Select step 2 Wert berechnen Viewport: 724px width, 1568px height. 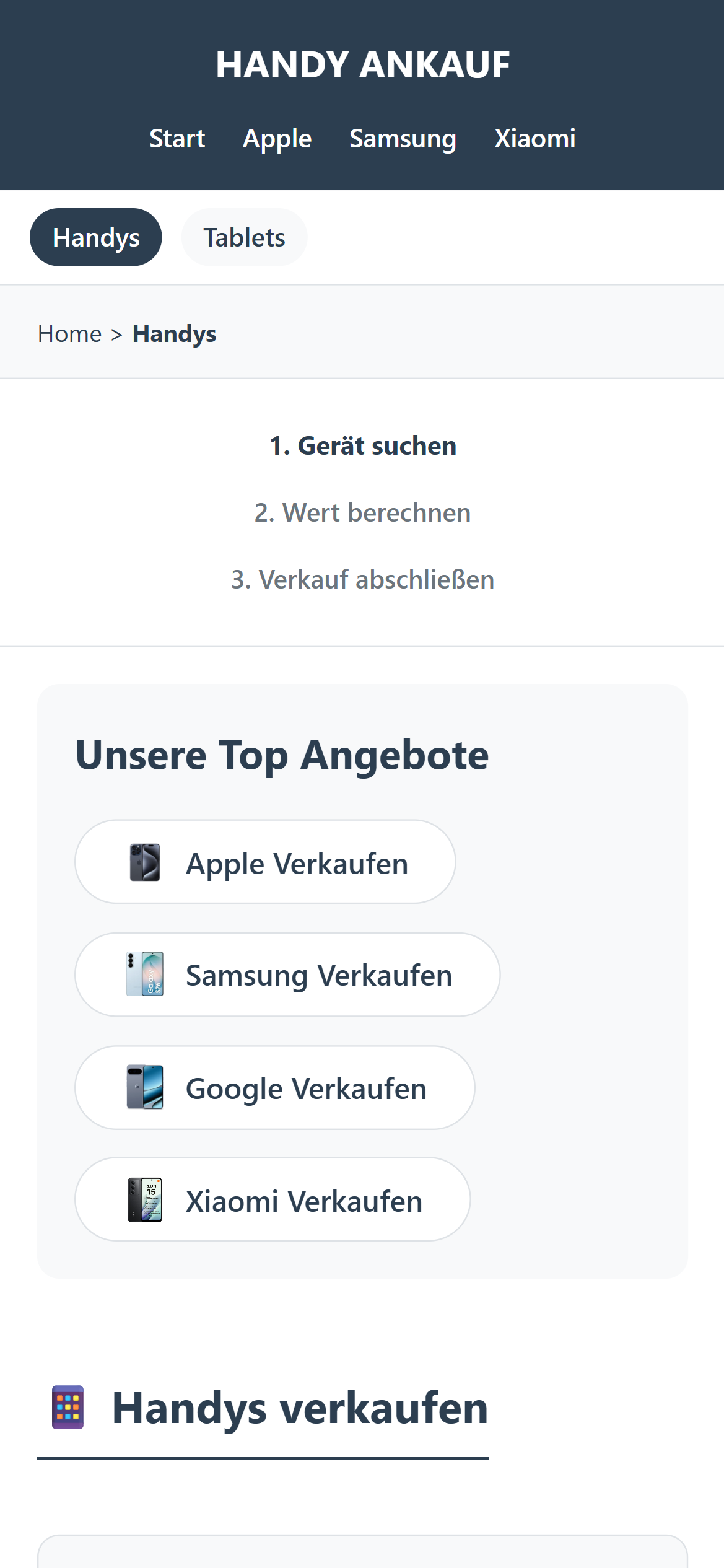pyautogui.click(x=362, y=512)
